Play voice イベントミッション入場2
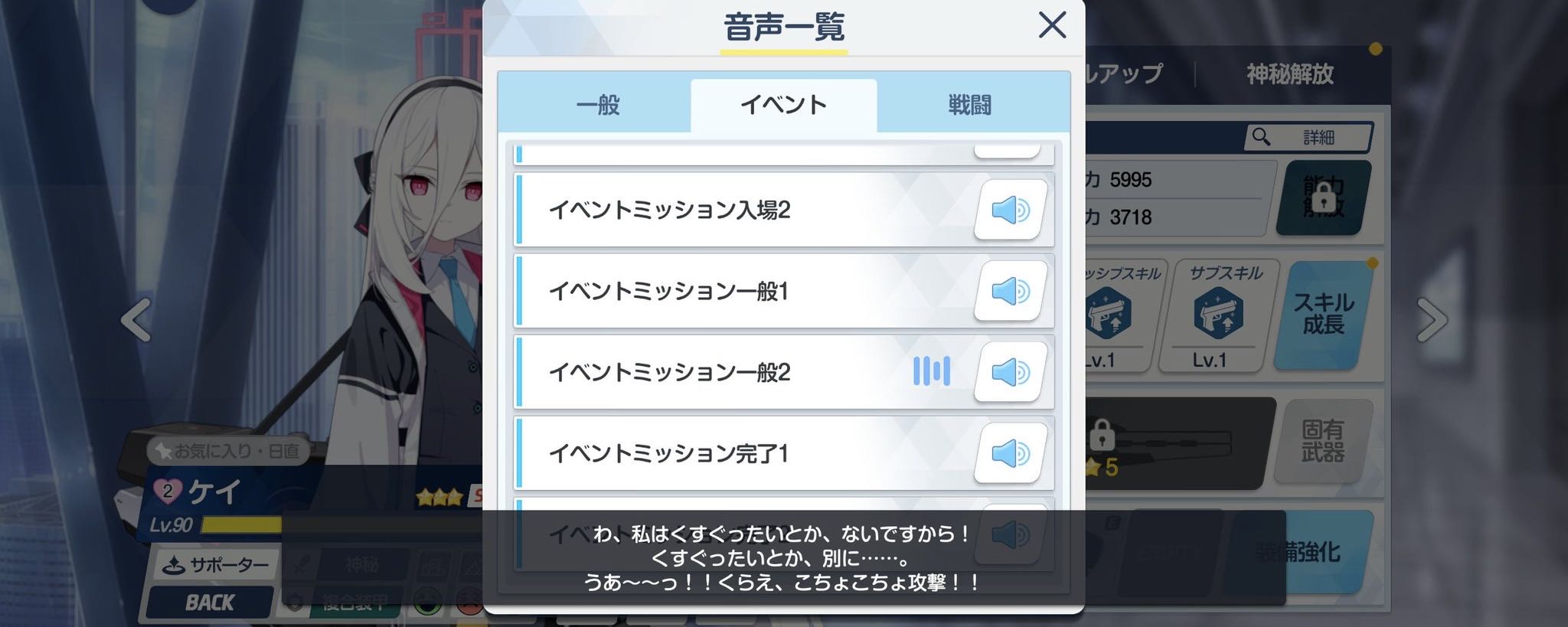The image size is (1568, 627). (1010, 210)
